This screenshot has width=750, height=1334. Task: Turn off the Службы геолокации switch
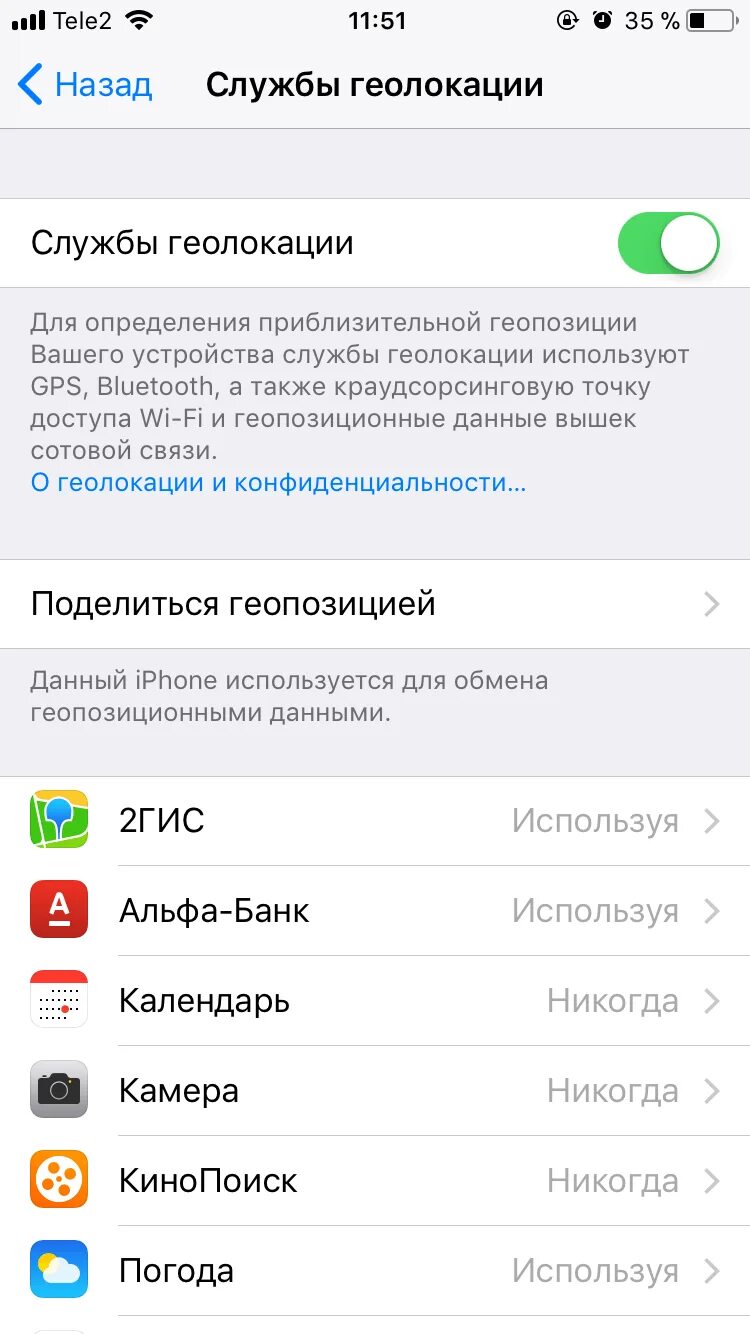pos(668,243)
